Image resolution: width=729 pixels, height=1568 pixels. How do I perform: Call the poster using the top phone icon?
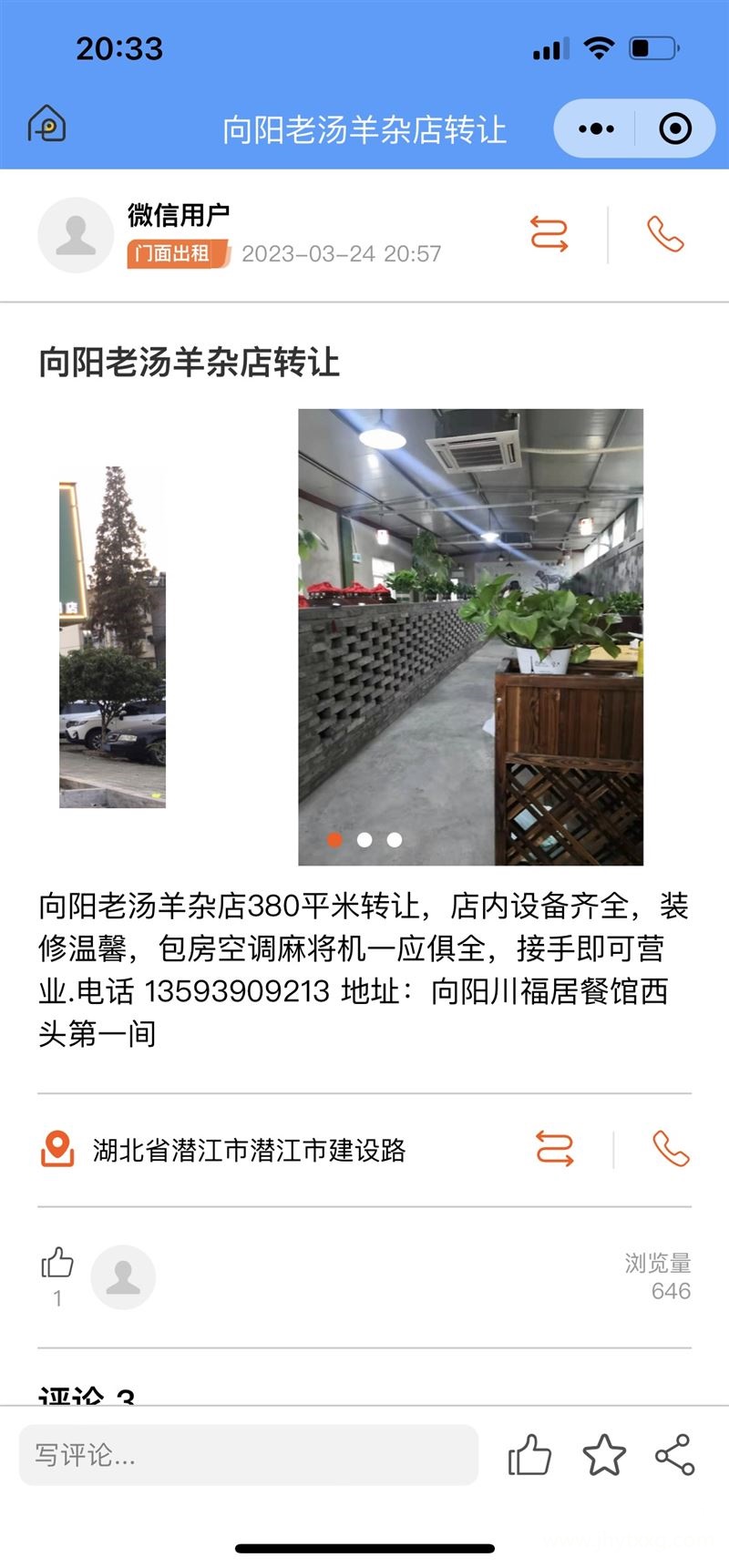tap(665, 234)
